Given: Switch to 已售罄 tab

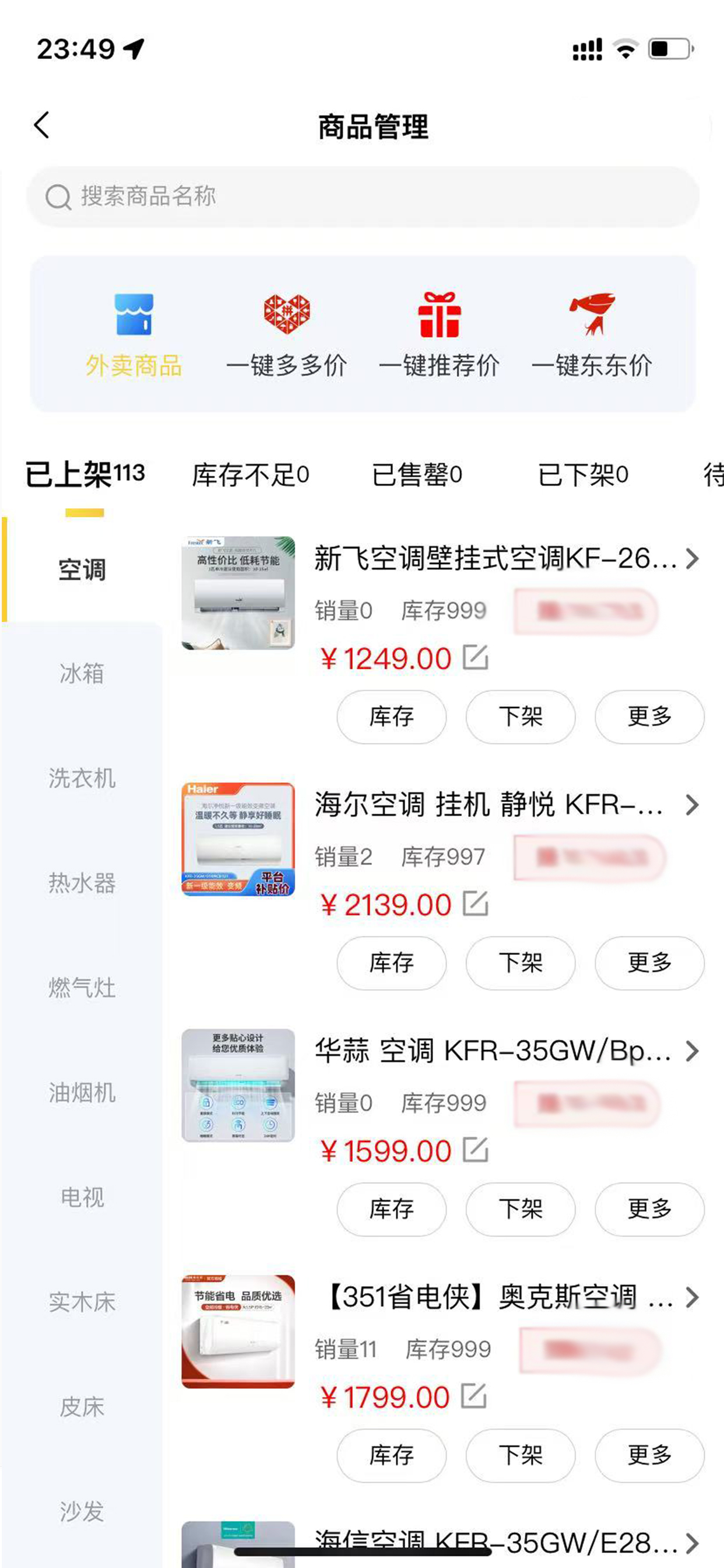Looking at the screenshot, I should pyautogui.click(x=417, y=475).
